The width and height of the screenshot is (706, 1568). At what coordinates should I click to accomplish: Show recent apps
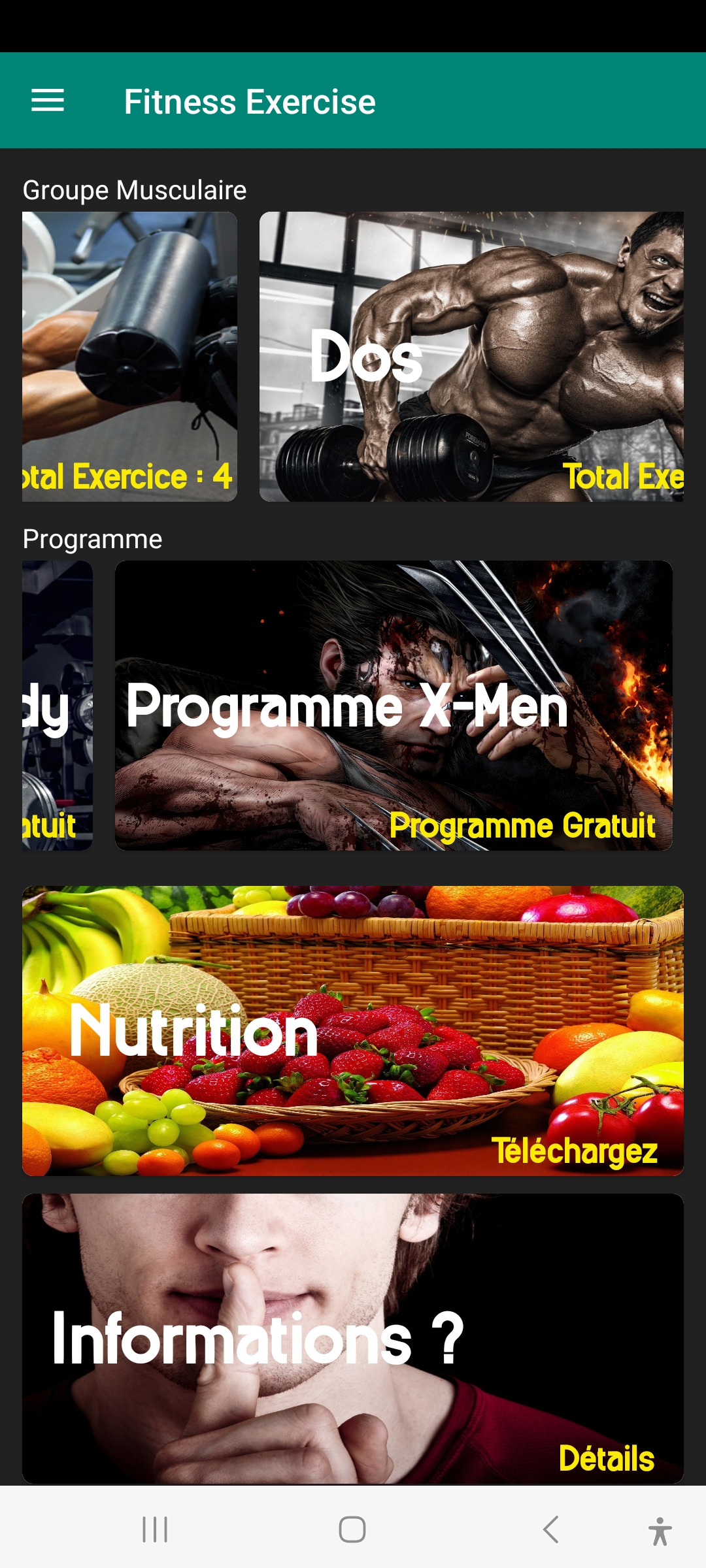coord(155,1529)
